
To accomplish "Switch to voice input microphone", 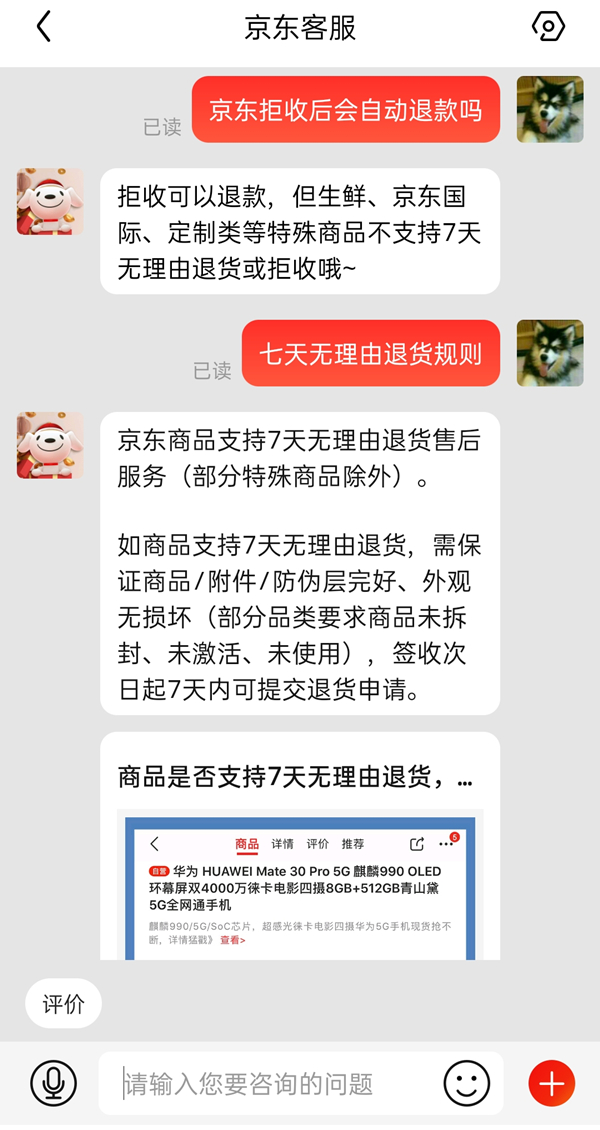I will coord(53,1083).
